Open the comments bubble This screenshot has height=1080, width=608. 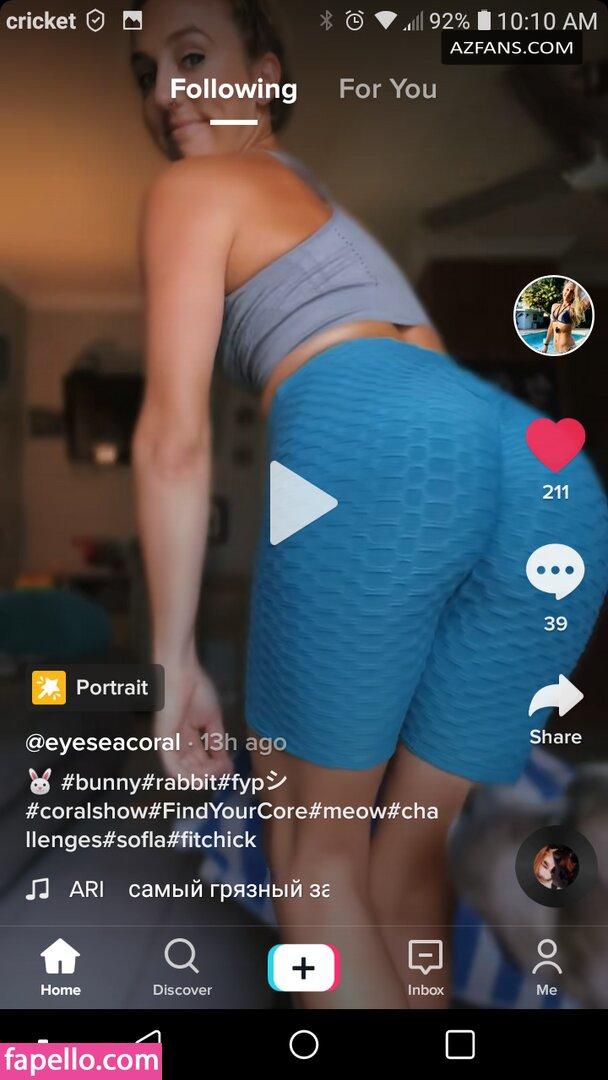[x=555, y=572]
